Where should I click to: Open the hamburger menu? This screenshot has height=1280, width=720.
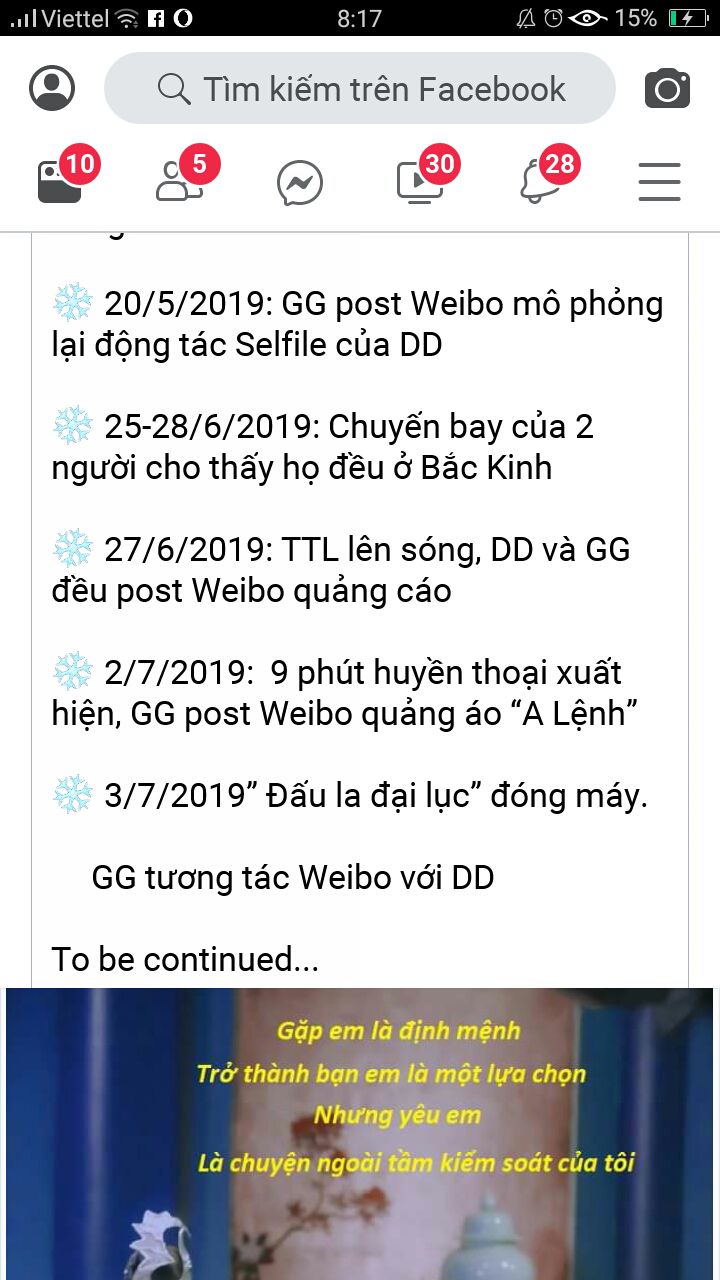tap(659, 184)
